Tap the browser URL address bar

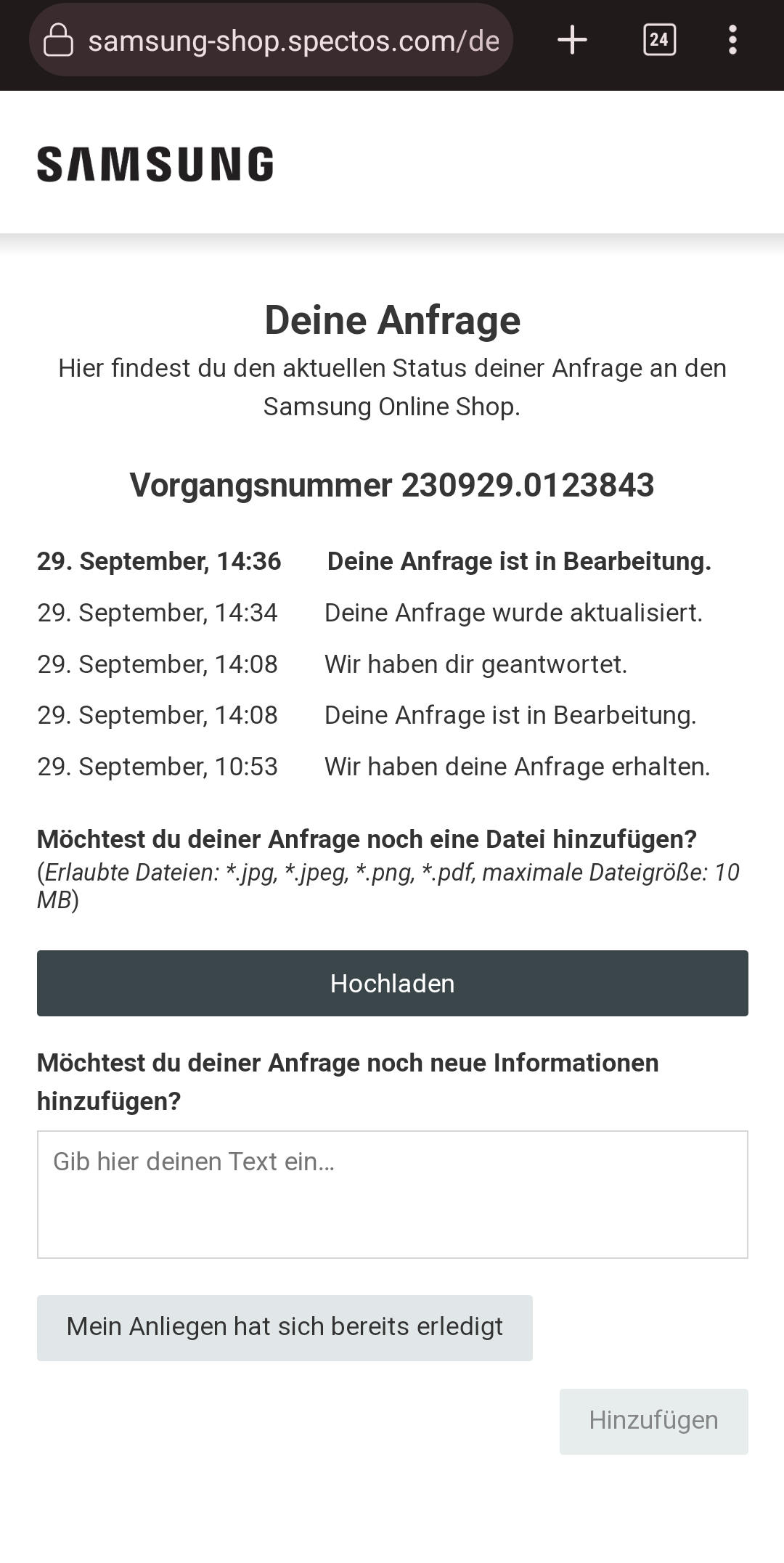pyautogui.click(x=271, y=40)
